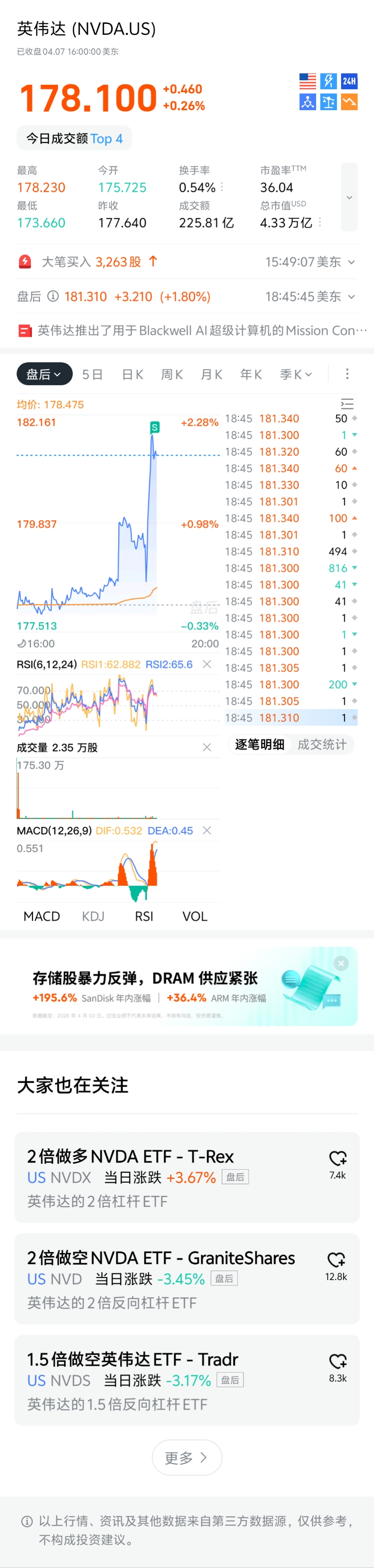Image resolution: width=374 pixels, height=1568 pixels.
Task: Open the 盘后 chart period dropdown
Action: tap(44, 374)
